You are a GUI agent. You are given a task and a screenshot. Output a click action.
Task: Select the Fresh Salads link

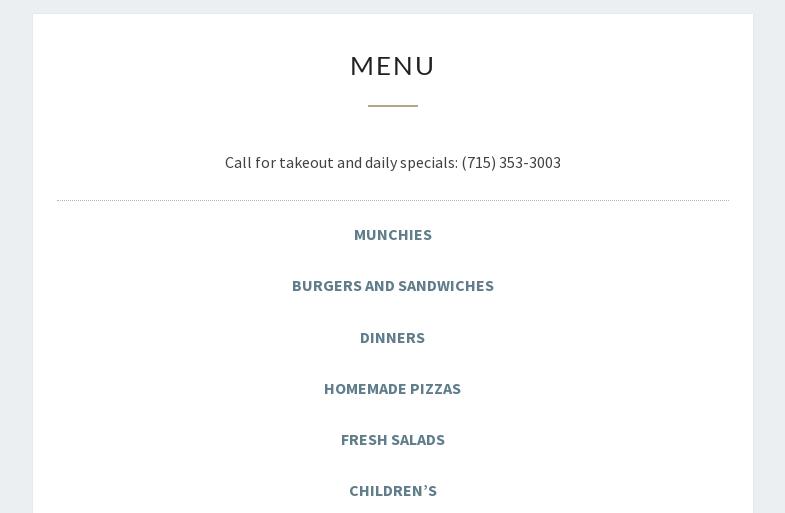[x=392, y=439]
